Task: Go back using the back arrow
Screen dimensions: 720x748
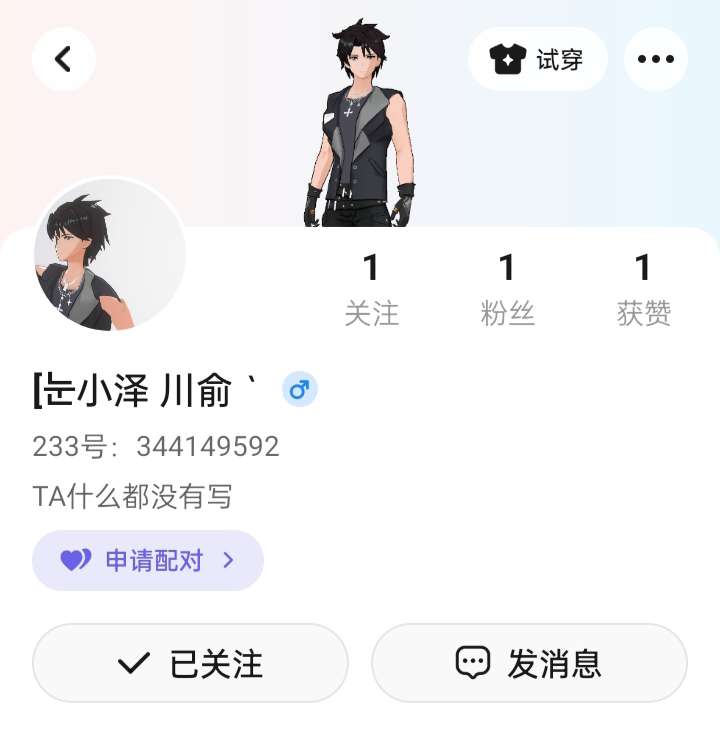Action: [x=64, y=59]
